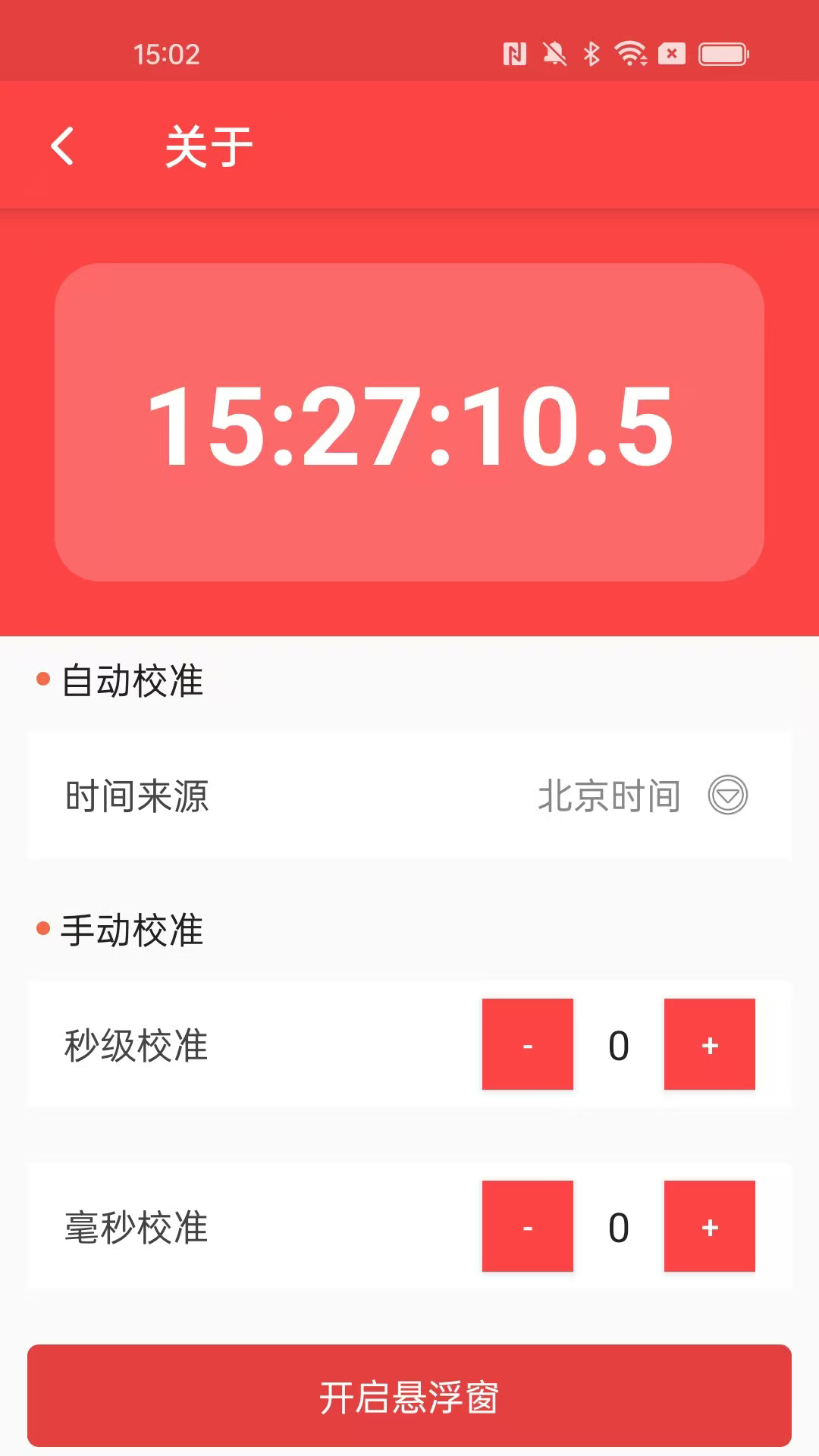This screenshot has width=819, height=1456.
Task: Click the battery indicator in the status bar
Action: [x=722, y=54]
